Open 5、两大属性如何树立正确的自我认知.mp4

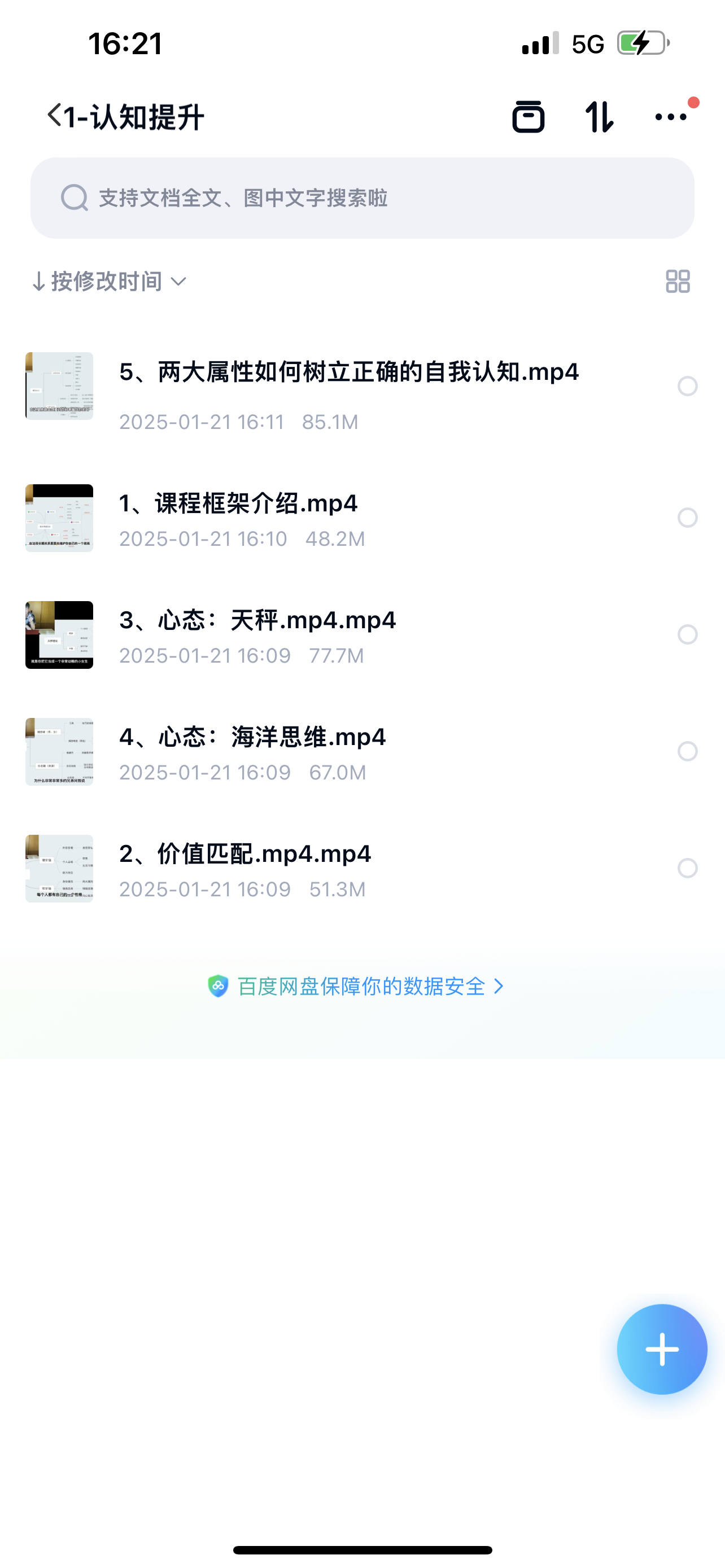tap(348, 372)
